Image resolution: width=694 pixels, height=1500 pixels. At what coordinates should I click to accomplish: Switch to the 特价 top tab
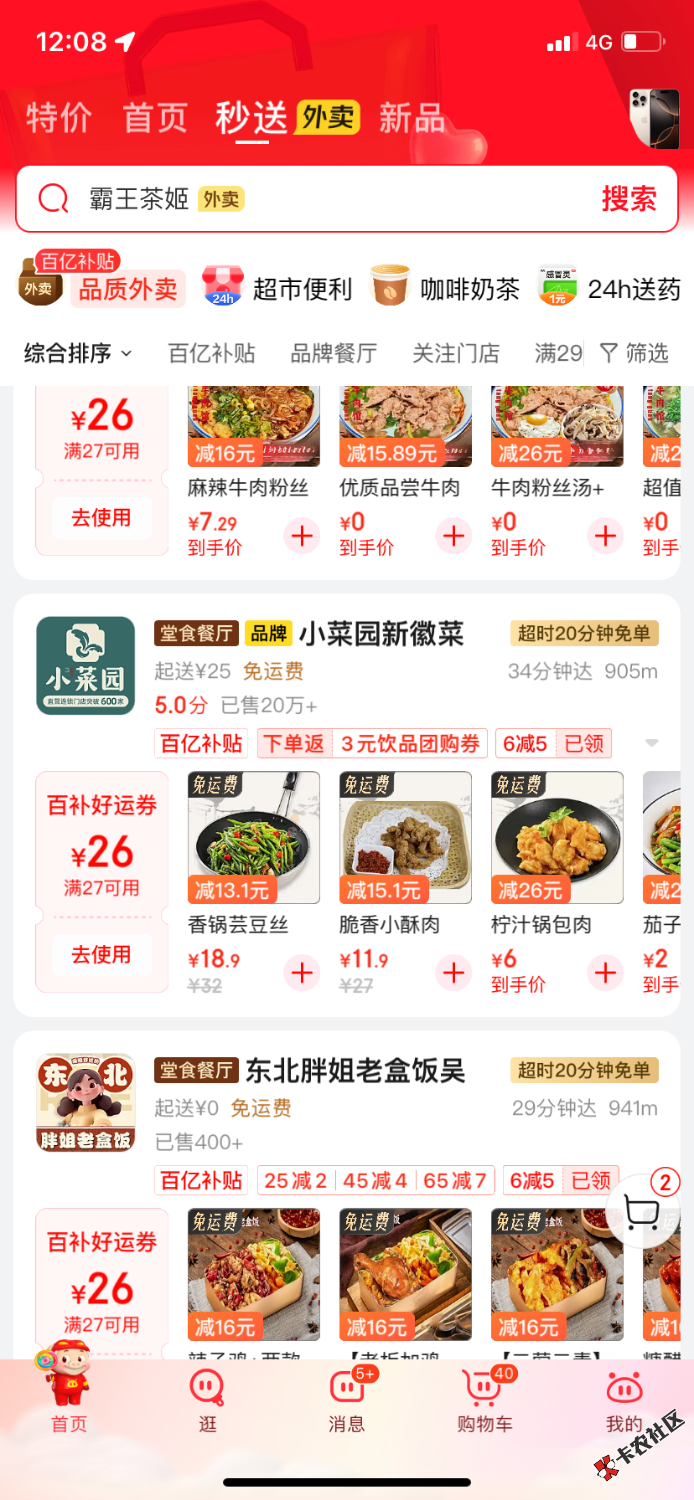coord(58,118)
